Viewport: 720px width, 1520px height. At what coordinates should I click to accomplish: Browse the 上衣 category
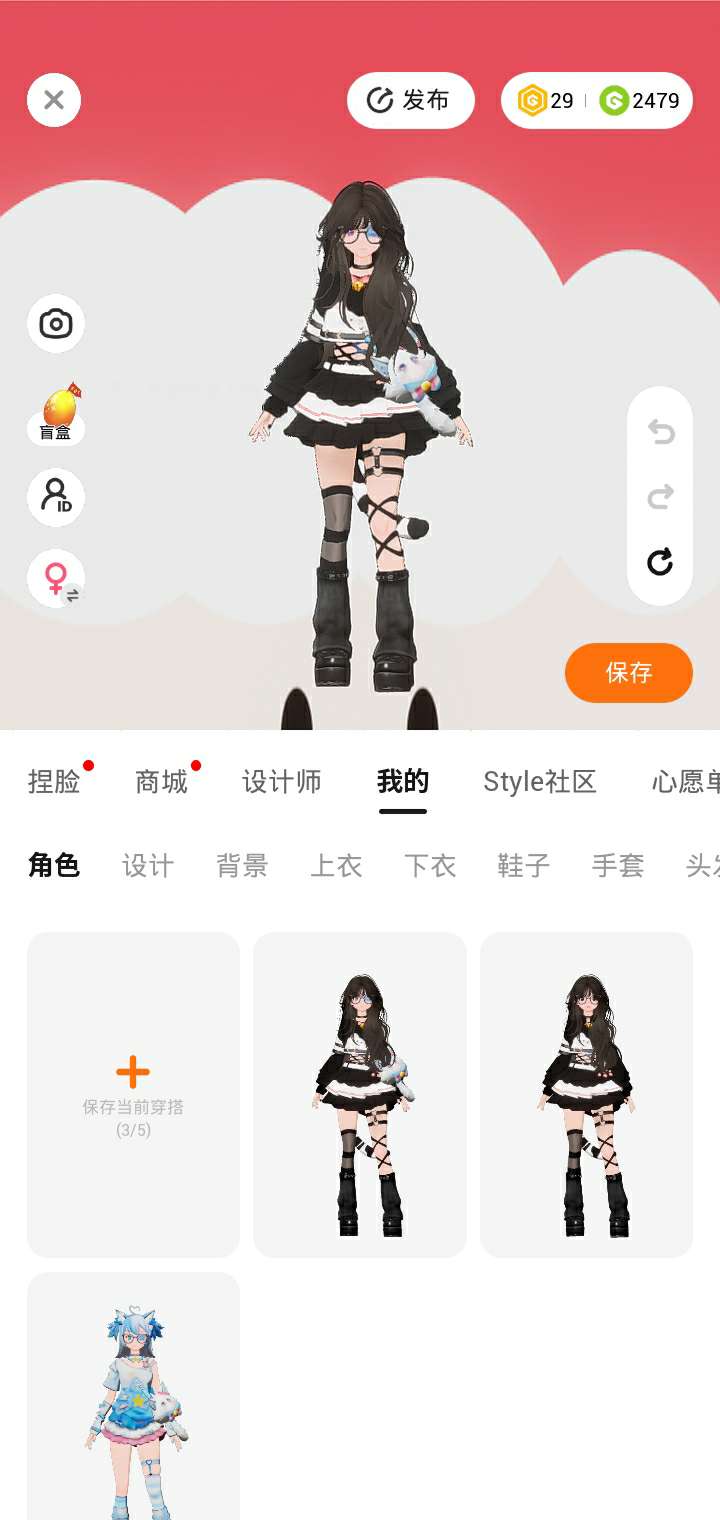pyautogui.click(x=336, y=865)
